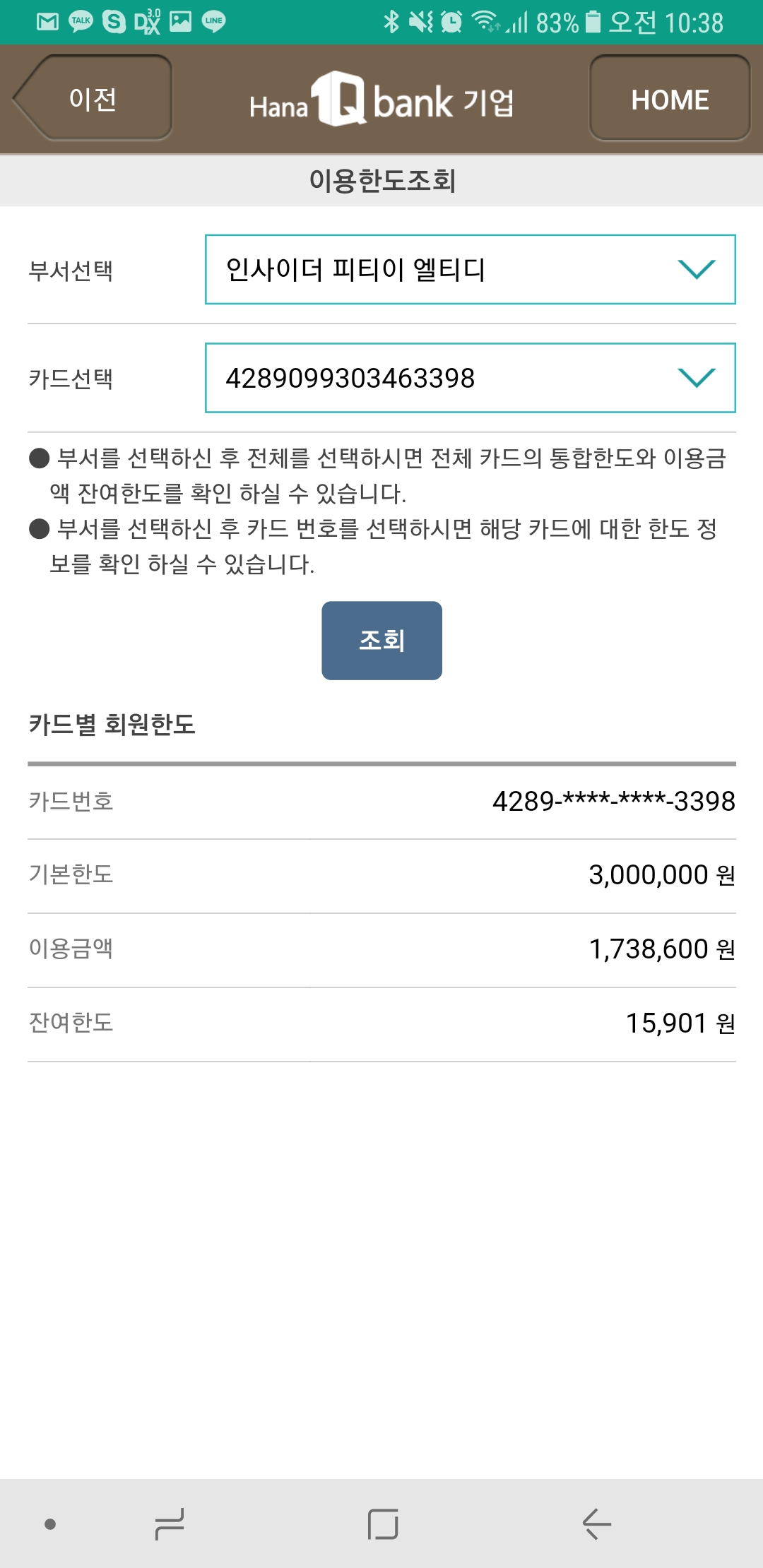Open the 카드선택 card number dropdown
The image size is (763, 1568).
click(x=470, y=379)
